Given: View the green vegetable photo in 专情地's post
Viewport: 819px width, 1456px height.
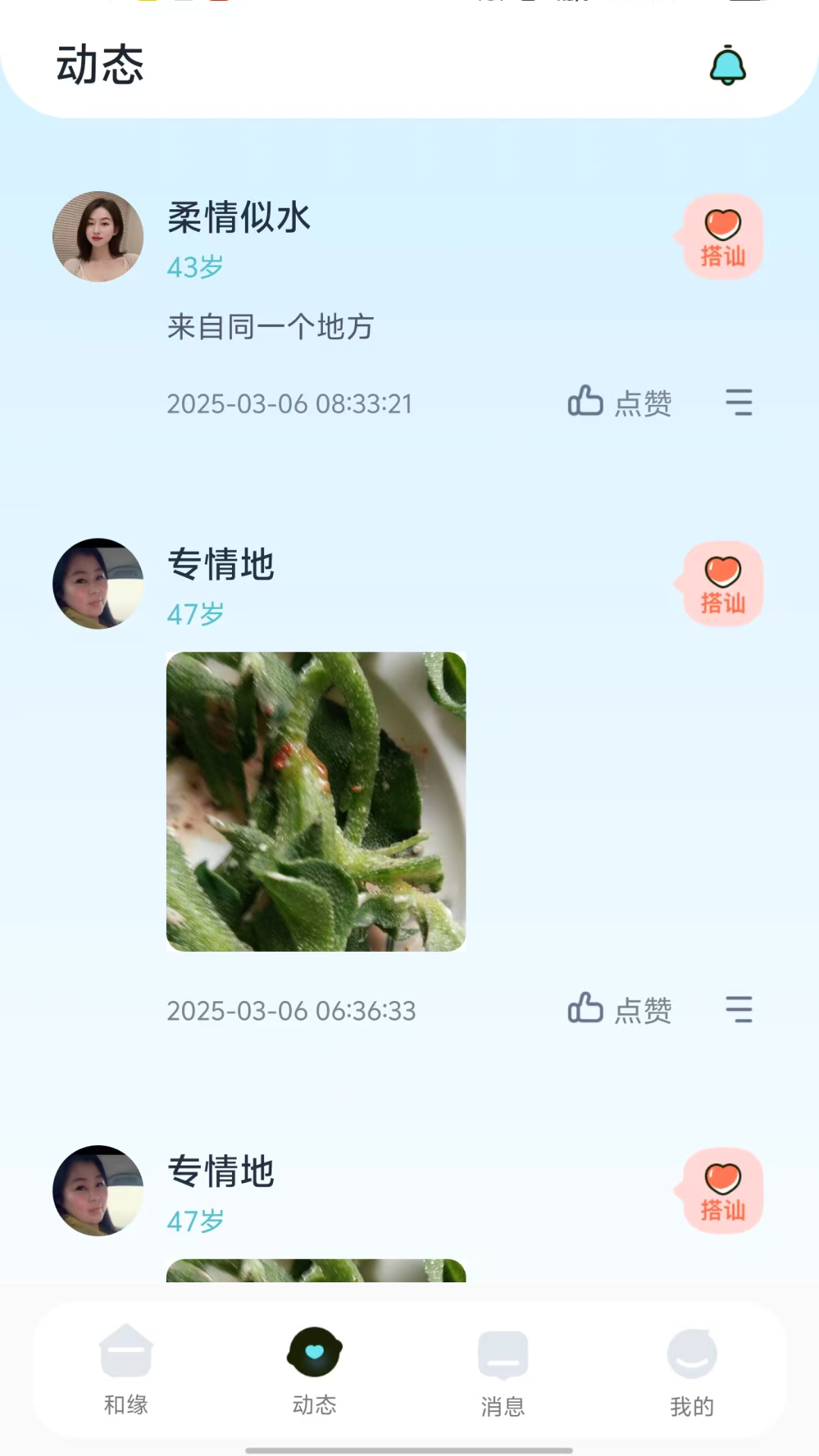Looking at the screenshot, I should coord(315,801).
